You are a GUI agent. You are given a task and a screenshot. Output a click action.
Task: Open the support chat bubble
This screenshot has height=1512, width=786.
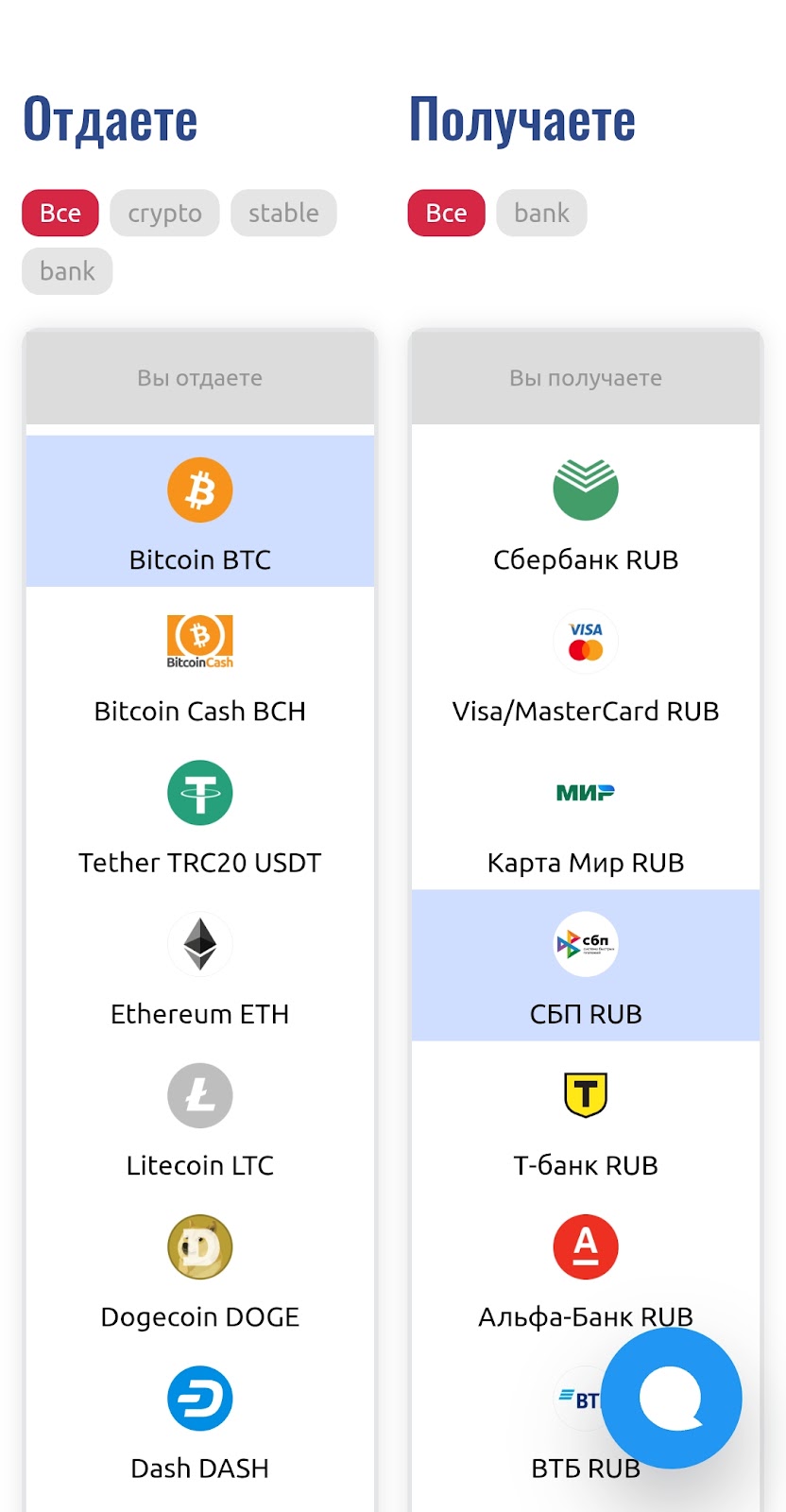[672, 1399]
